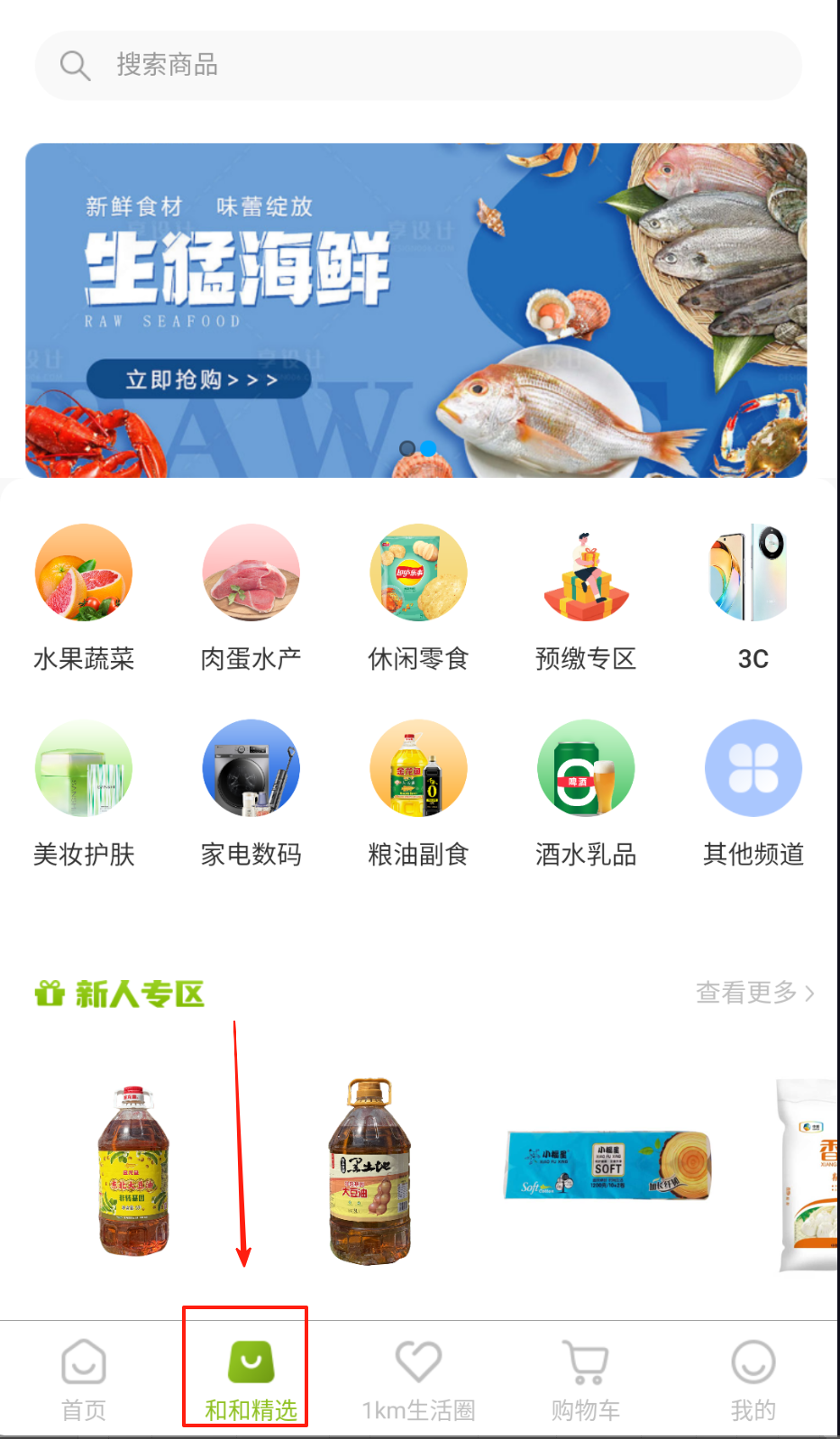Open the 水果蔬菜 category

pos(84,597)
